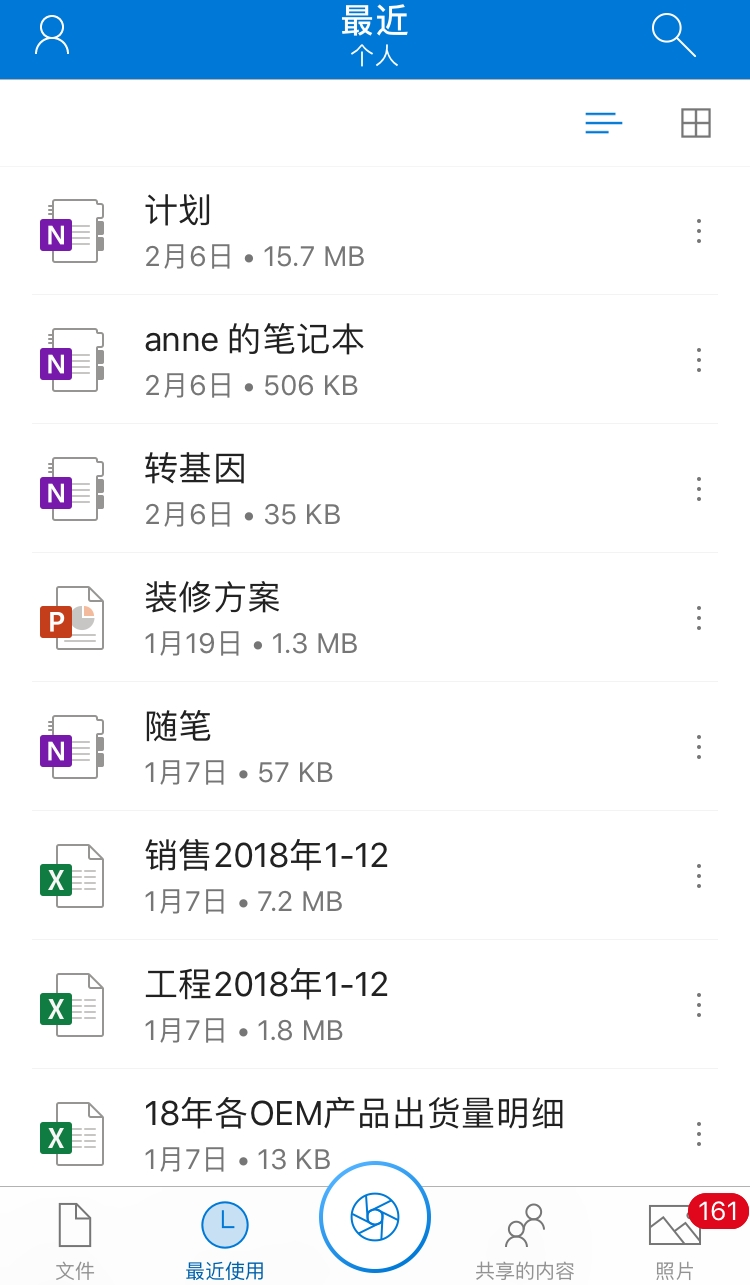Show more options for 转基因
Image resolution: width=750 pixels, height=1285 pixels.
tap(698, 489)
